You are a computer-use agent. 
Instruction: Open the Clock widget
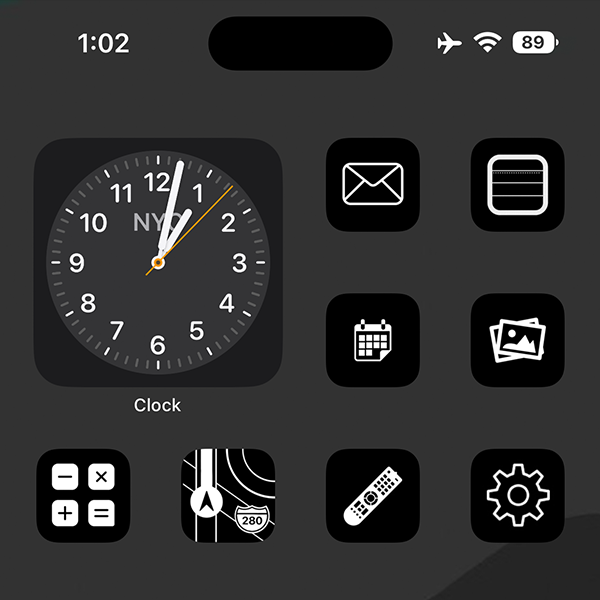[x=158, y=263]
